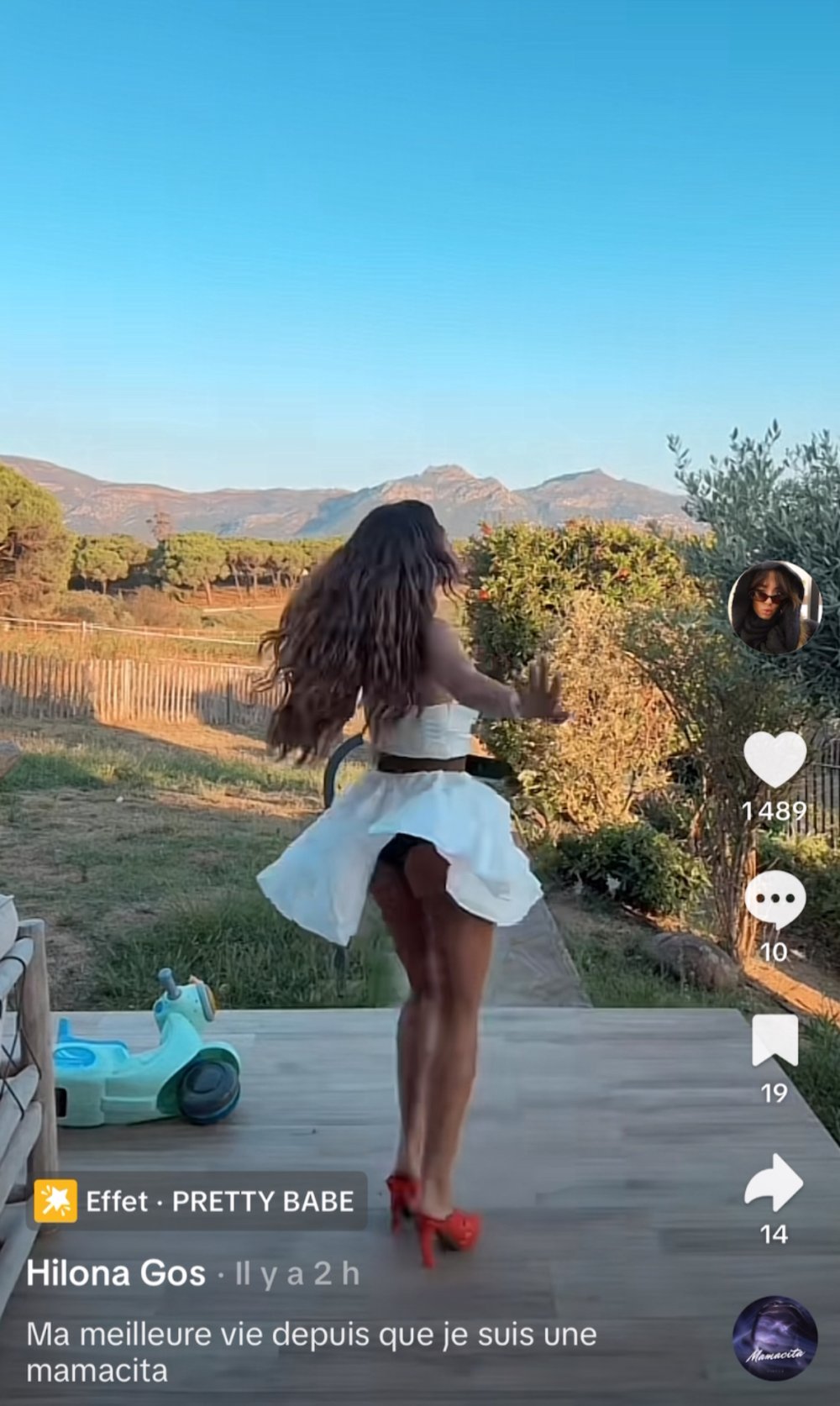Viewport: 840px width, 1406px height.
Task: Open the Mamacita sound disc
Action: coord(774,1338)
